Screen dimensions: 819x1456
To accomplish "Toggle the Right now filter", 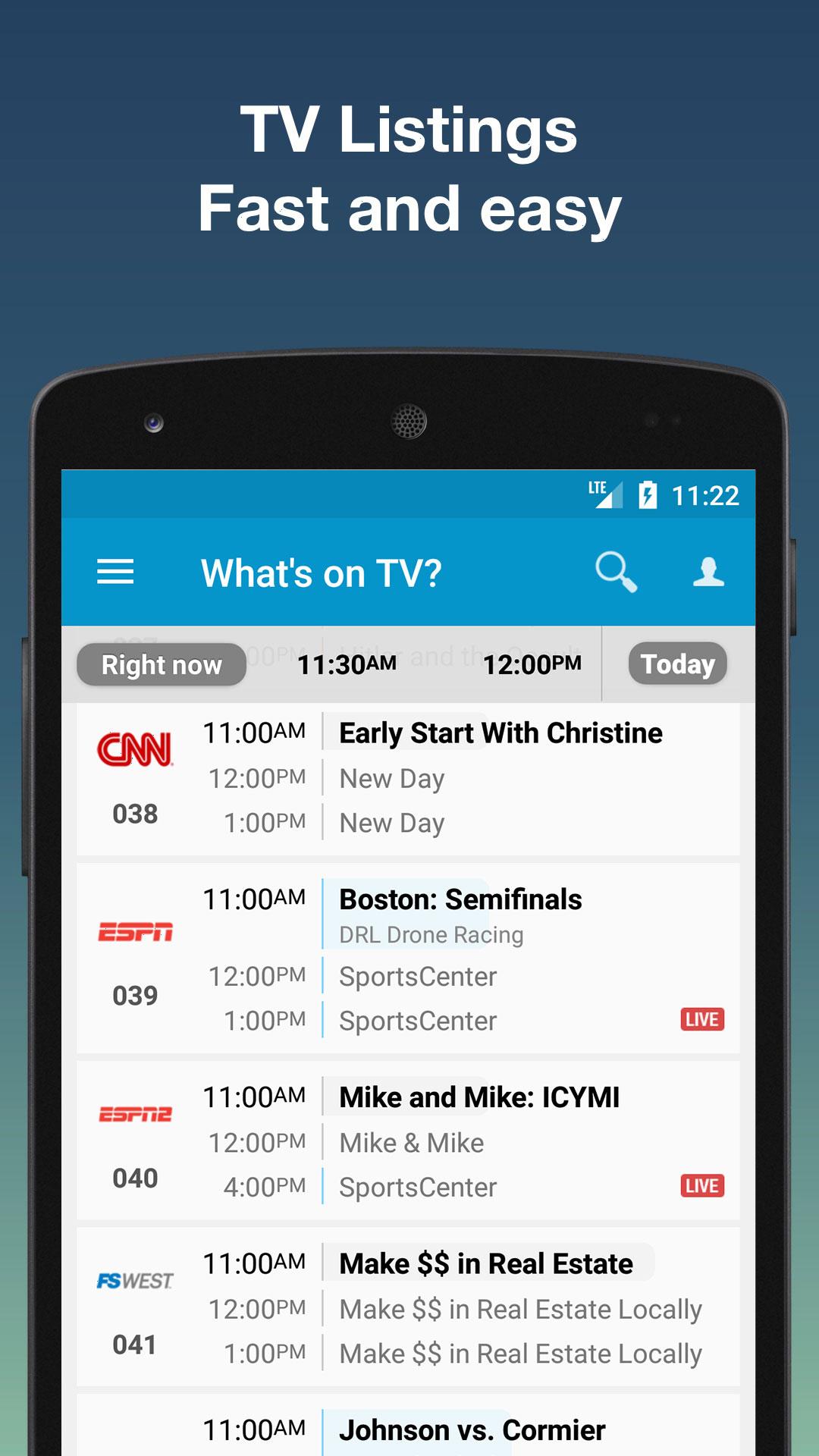I will click(161, 664).
